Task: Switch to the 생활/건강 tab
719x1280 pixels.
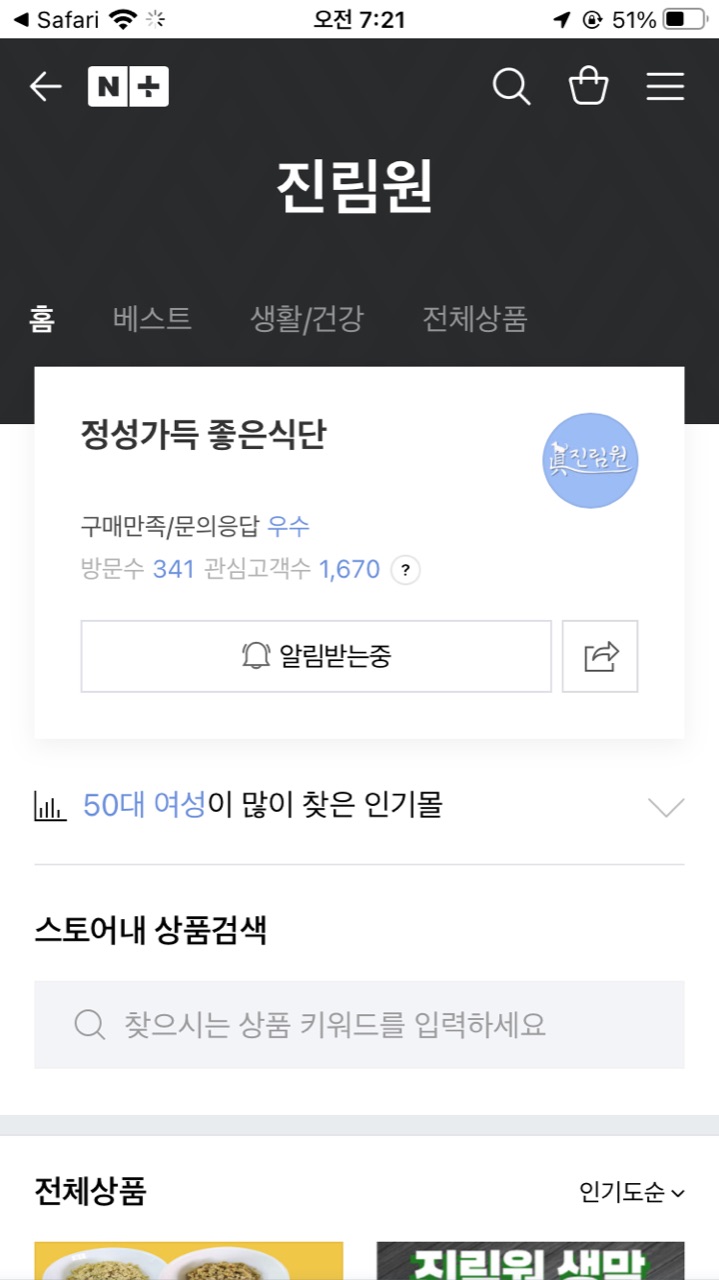Action: coord(307,319)
